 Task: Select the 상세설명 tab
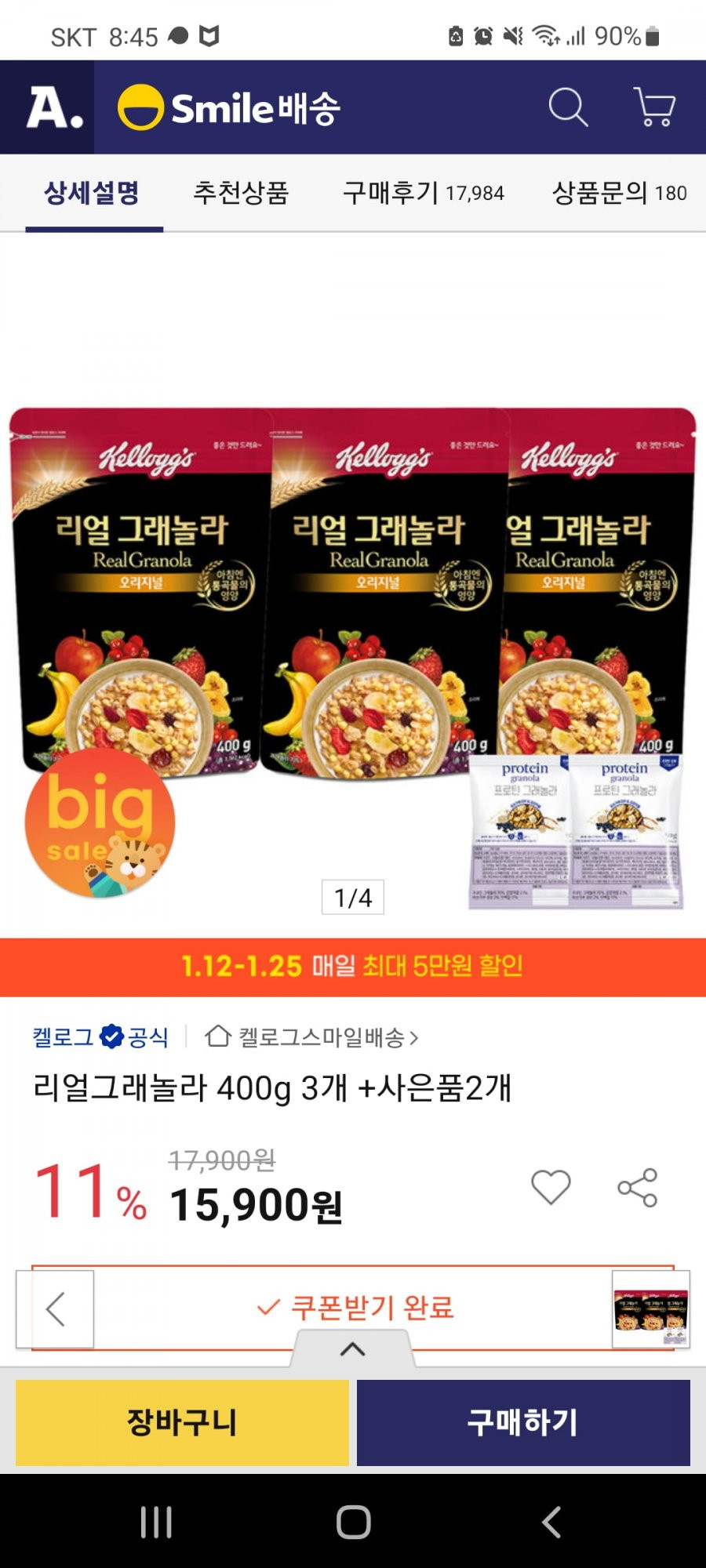[x=92, y=193]
